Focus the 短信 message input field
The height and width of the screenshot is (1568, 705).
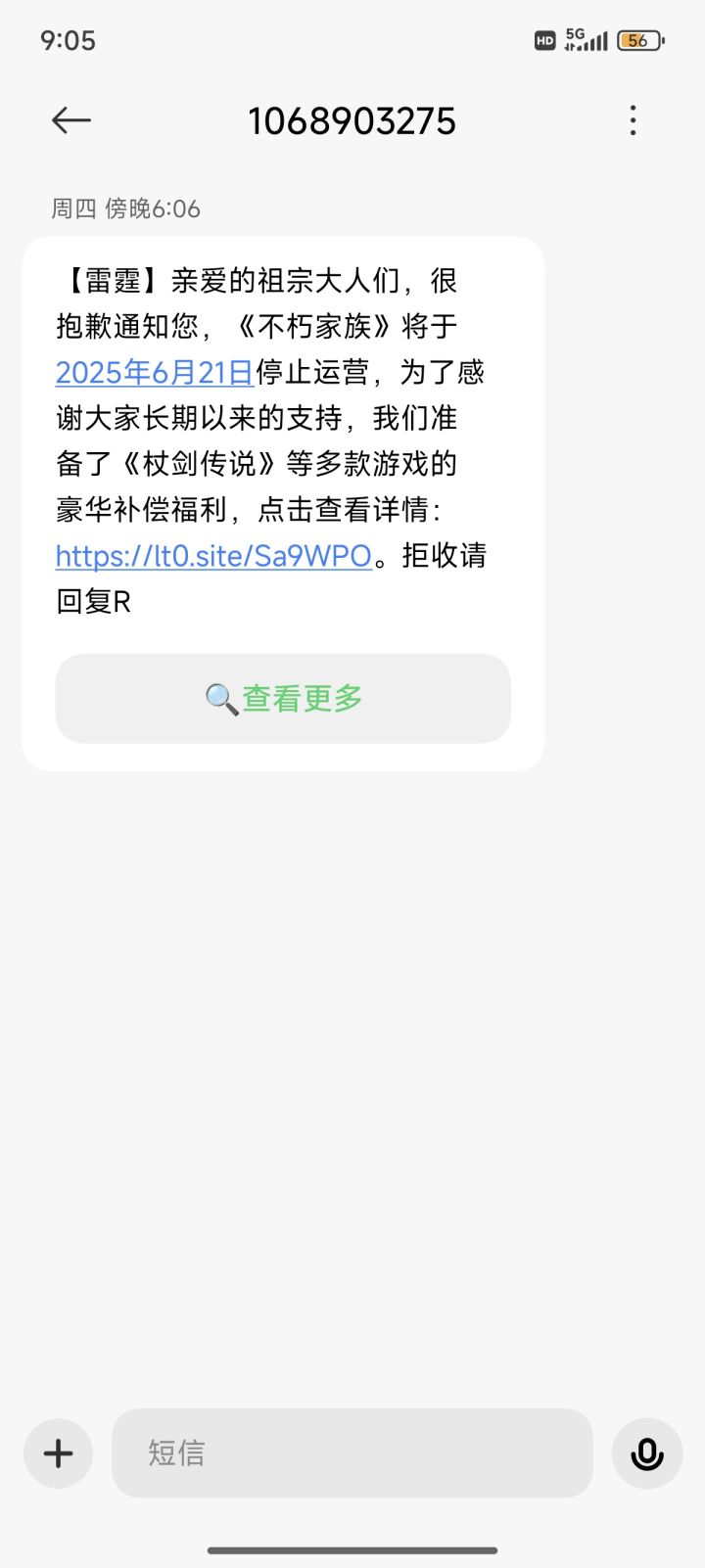(x=352, y=1453)
